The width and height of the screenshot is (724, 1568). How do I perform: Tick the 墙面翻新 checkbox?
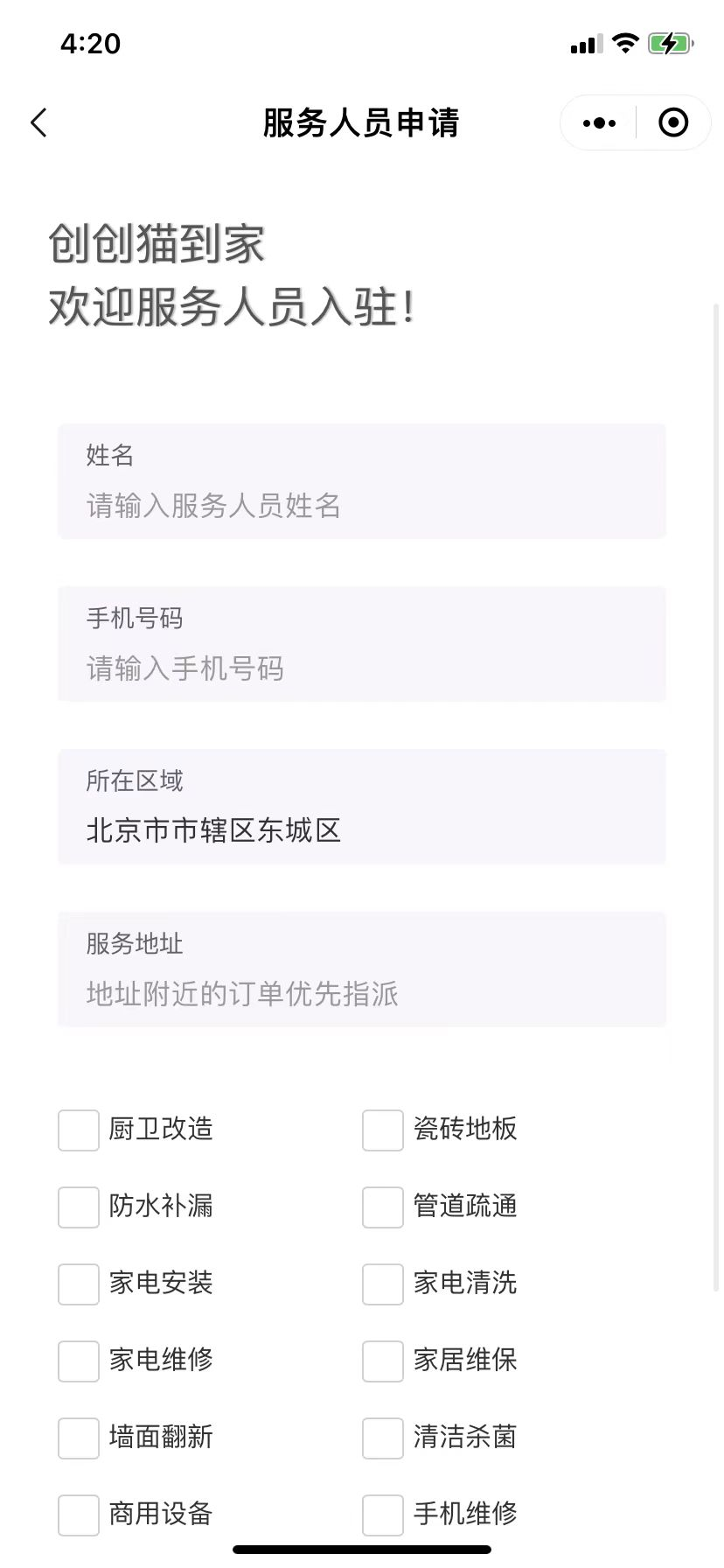point(79,1438)
